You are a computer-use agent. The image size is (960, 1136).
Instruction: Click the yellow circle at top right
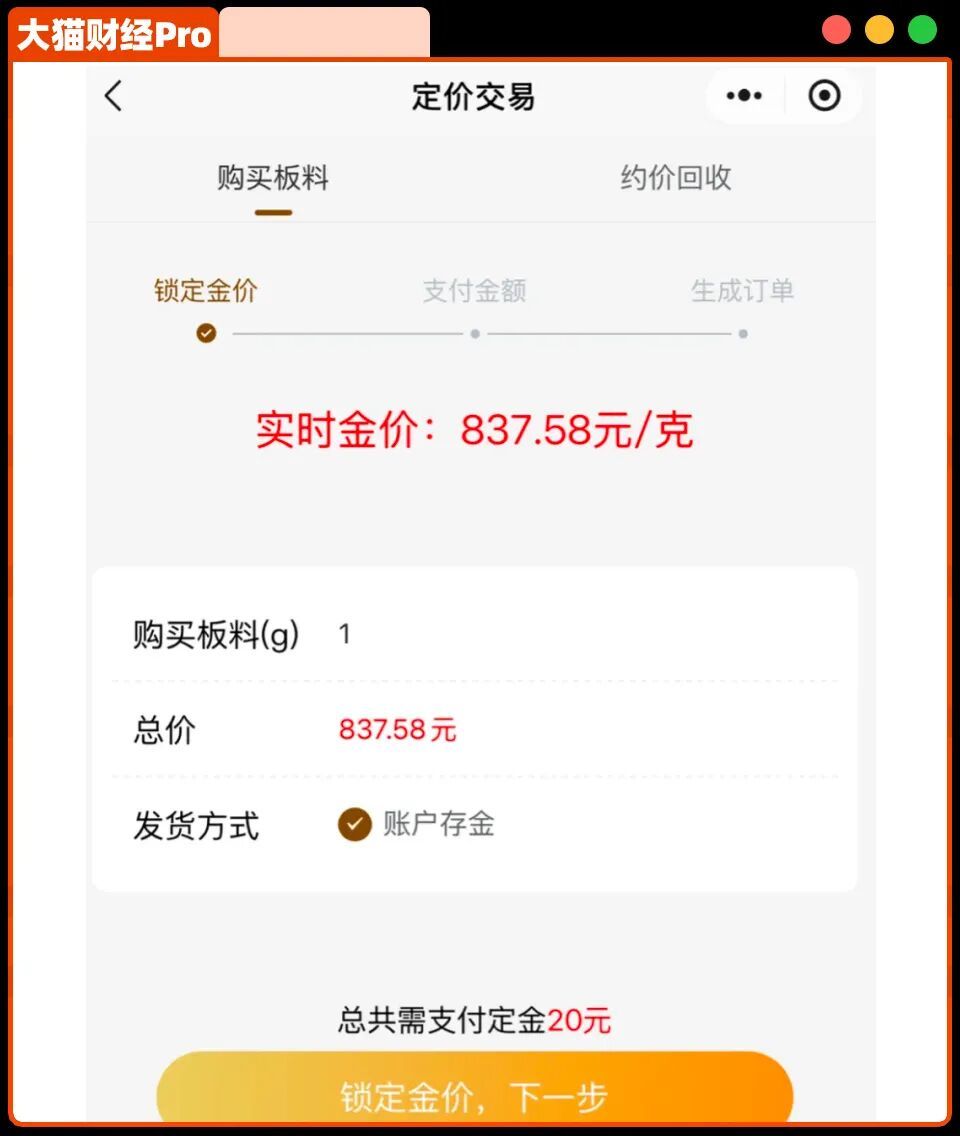coord(879,28)
